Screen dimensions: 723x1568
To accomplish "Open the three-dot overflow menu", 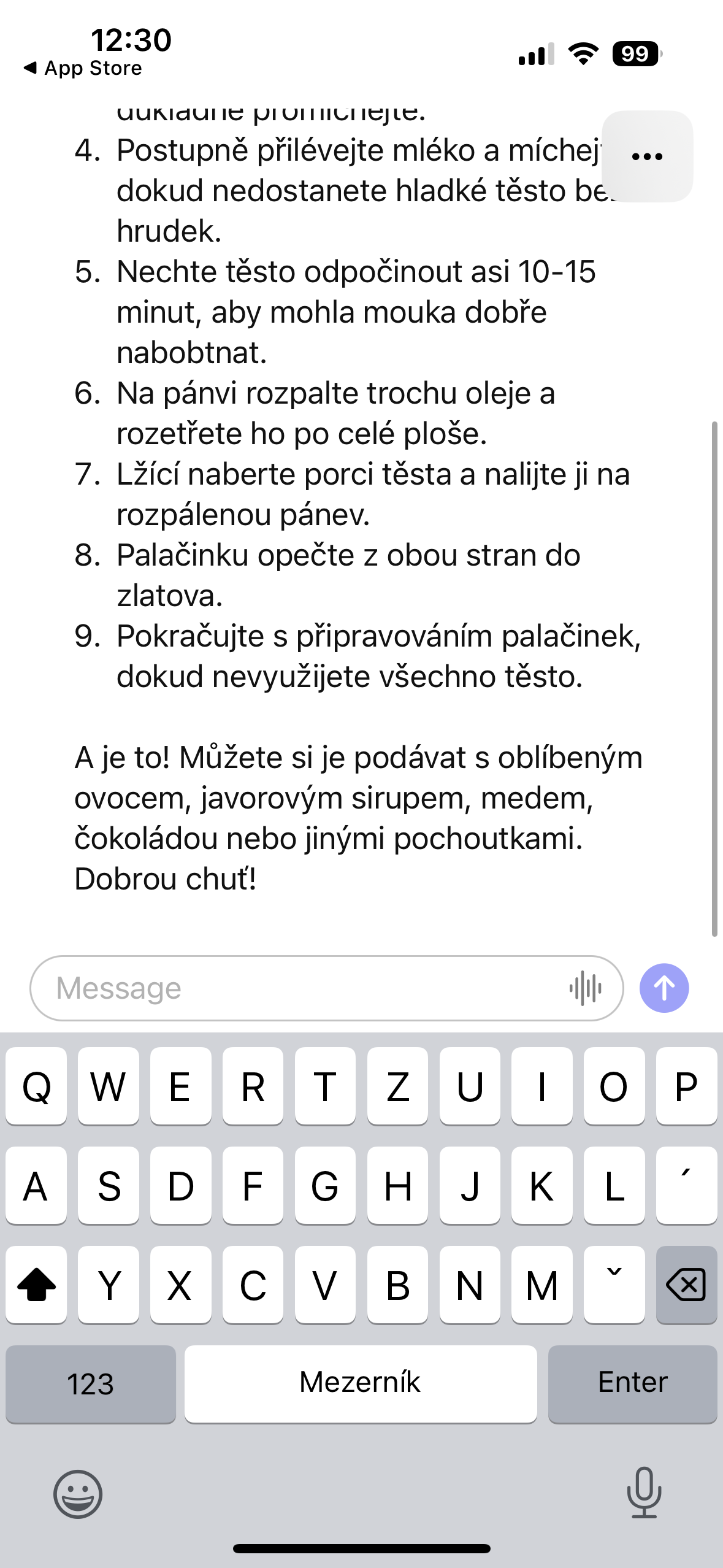I will pyautogui.click(x=647, y=156).
